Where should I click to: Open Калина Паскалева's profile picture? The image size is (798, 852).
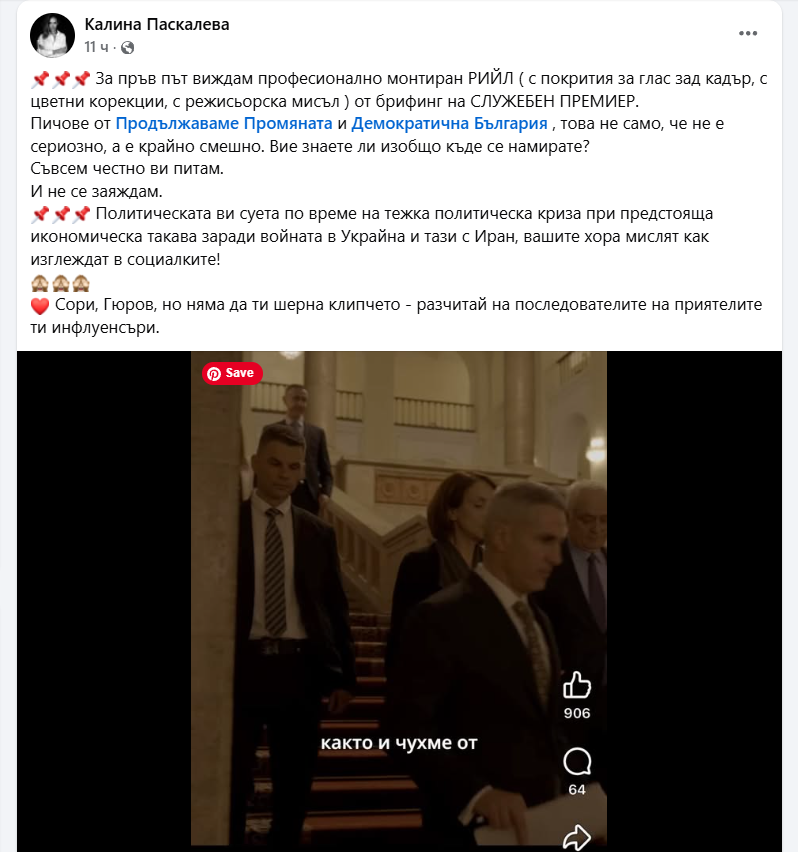[52, 35]
